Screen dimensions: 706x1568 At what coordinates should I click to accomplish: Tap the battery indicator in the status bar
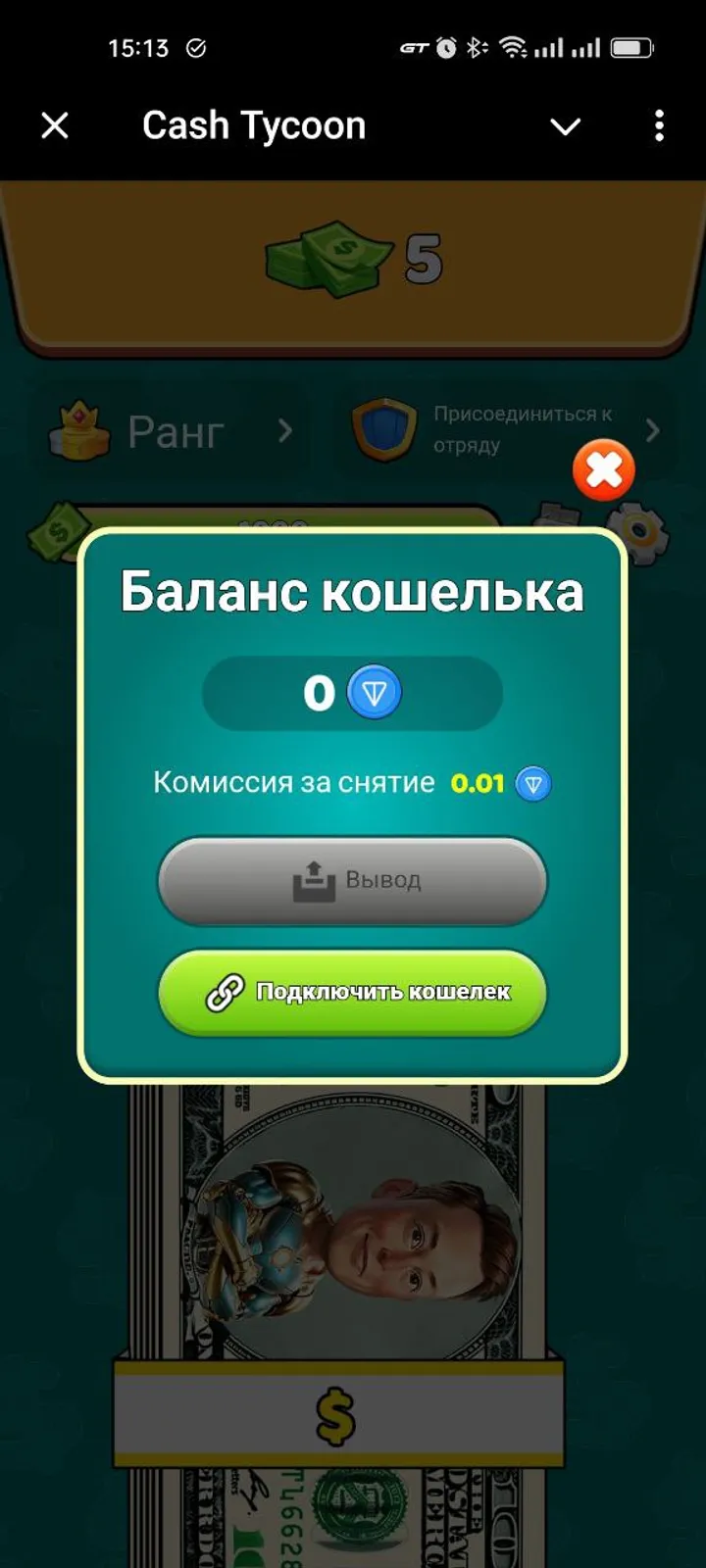pyautogui.click(x=633, y=45)
